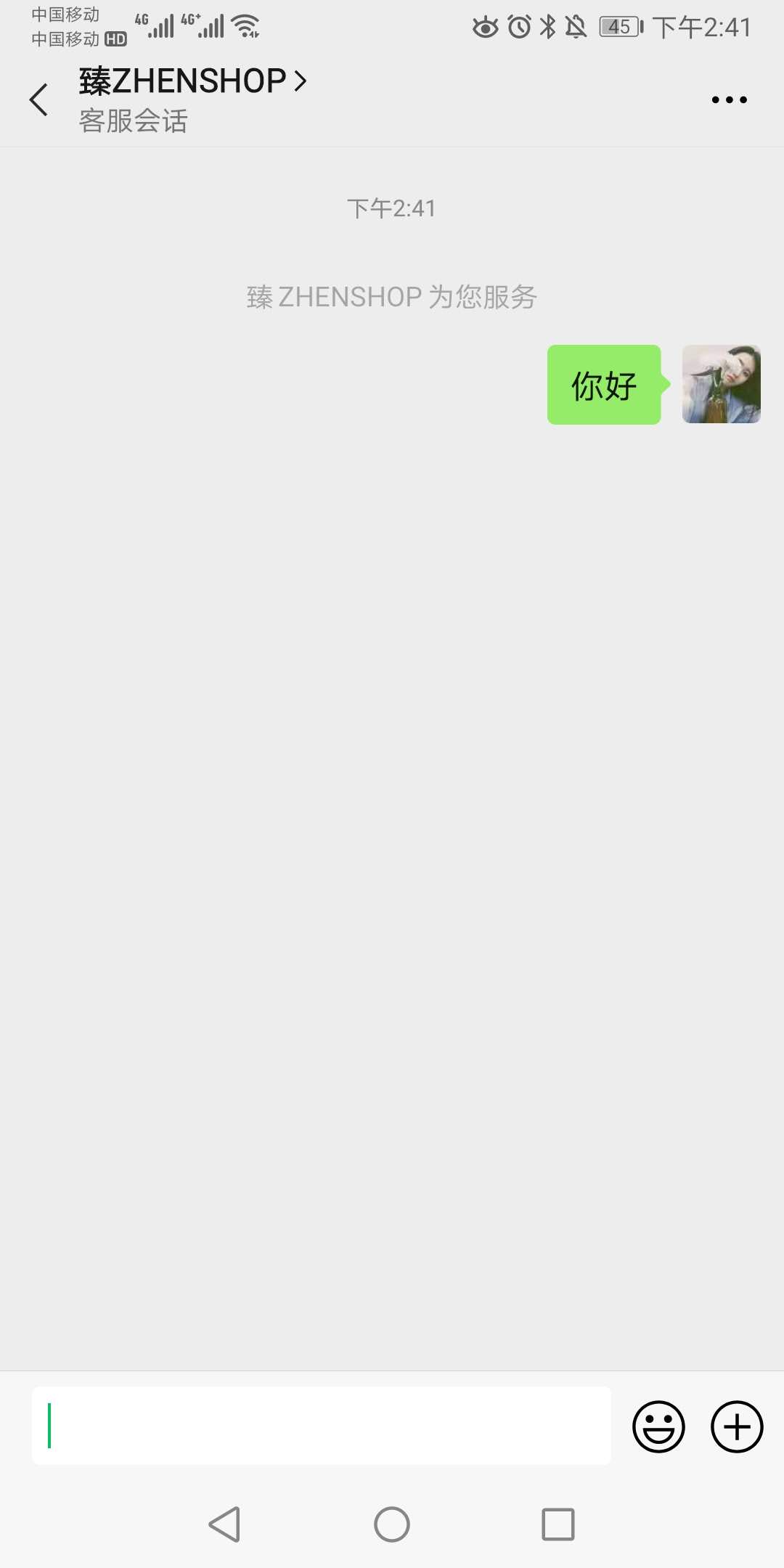Open the 臻ZHENSHOP profile title
The width and height of the screenshot is (784, 1568).
(192, 81)
